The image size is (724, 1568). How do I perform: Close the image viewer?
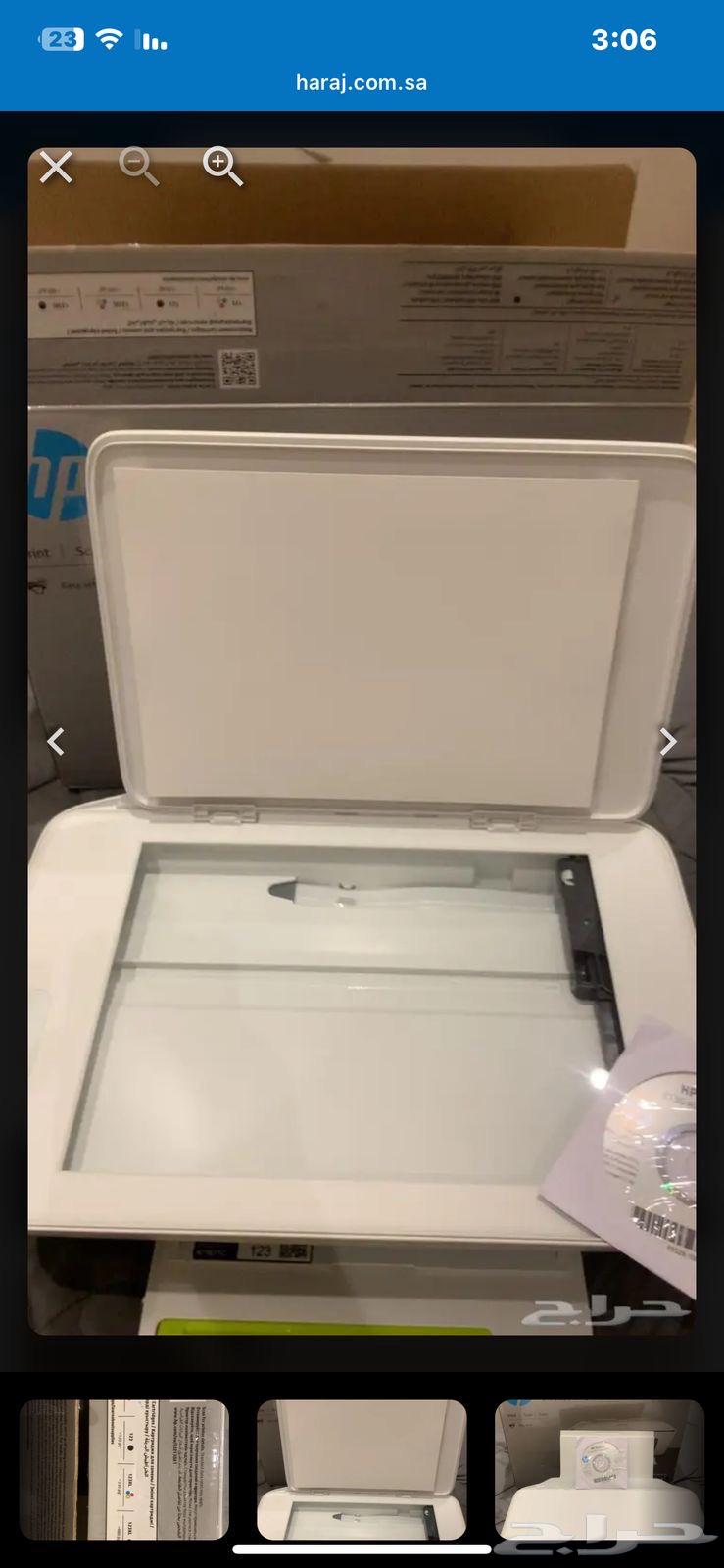click(56, 168)
